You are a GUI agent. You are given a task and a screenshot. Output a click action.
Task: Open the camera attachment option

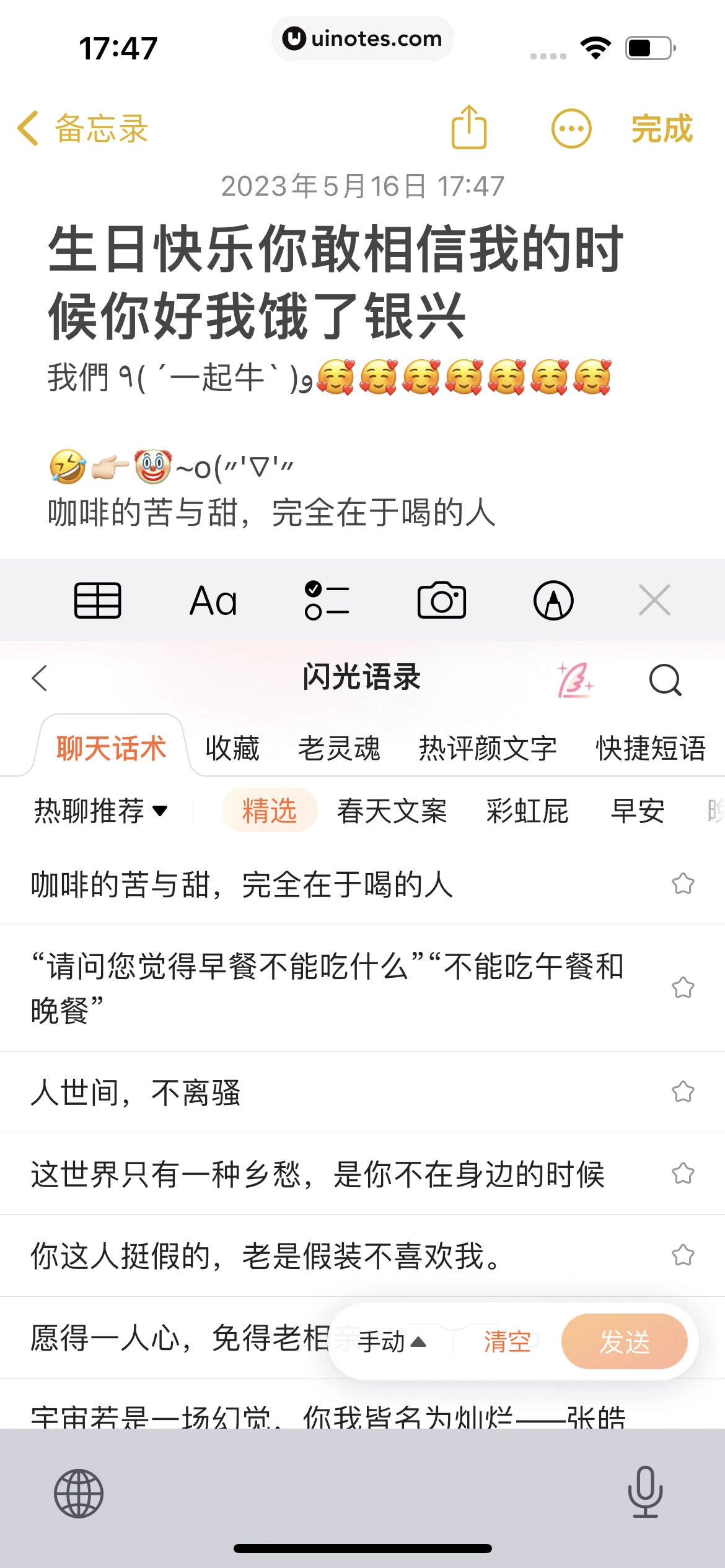[x=441, y=601]
